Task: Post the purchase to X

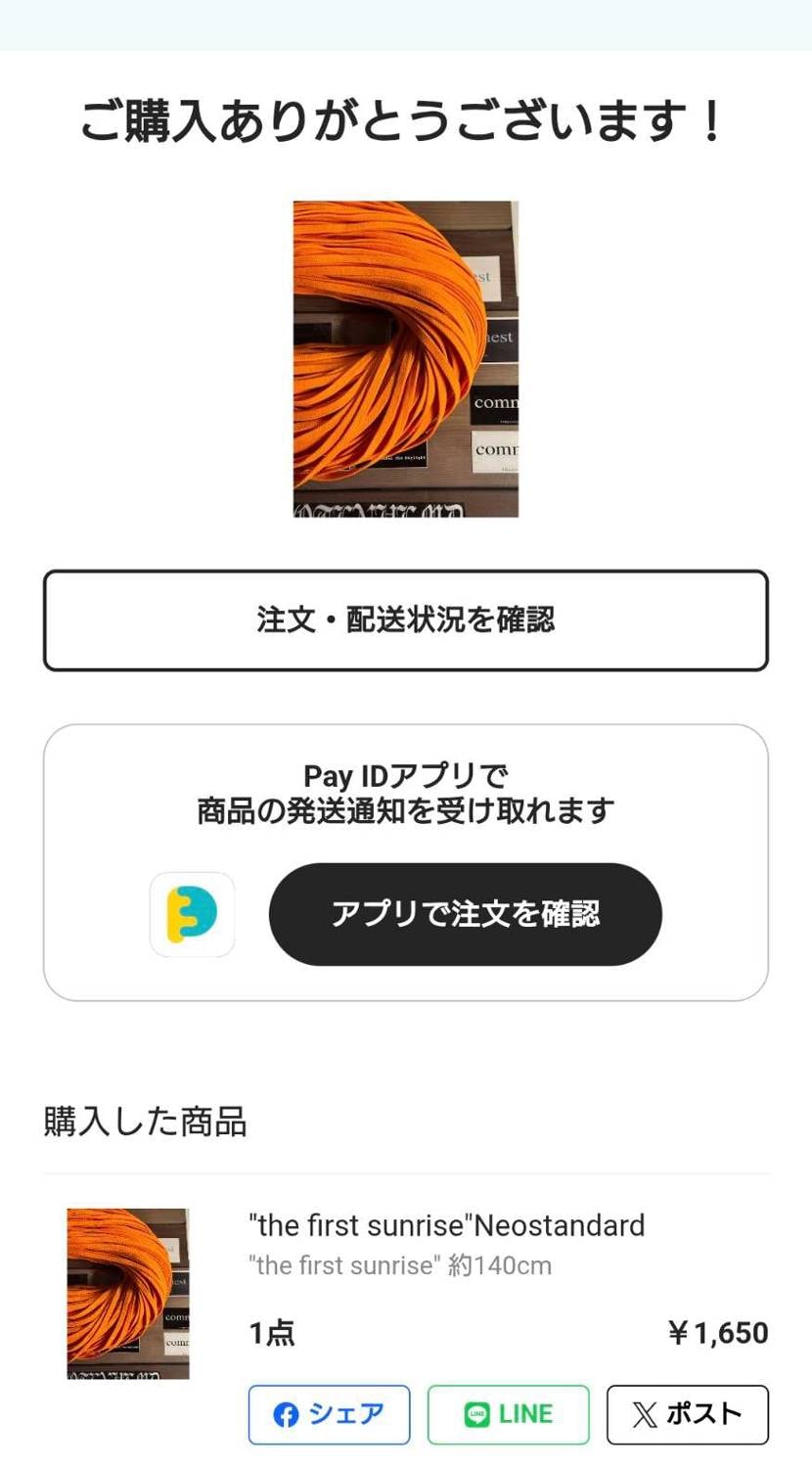Action: tap(688, 1414)
